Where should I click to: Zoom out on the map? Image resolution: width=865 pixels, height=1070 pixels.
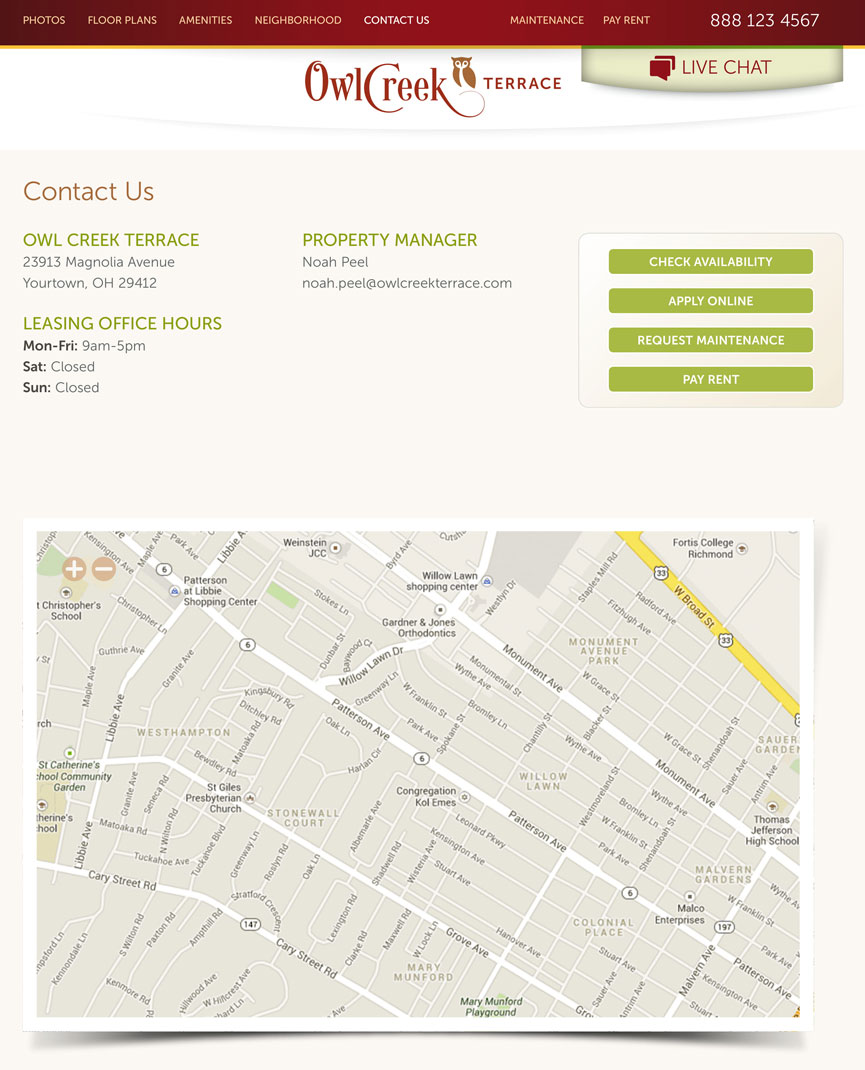[x=103, y=570]
